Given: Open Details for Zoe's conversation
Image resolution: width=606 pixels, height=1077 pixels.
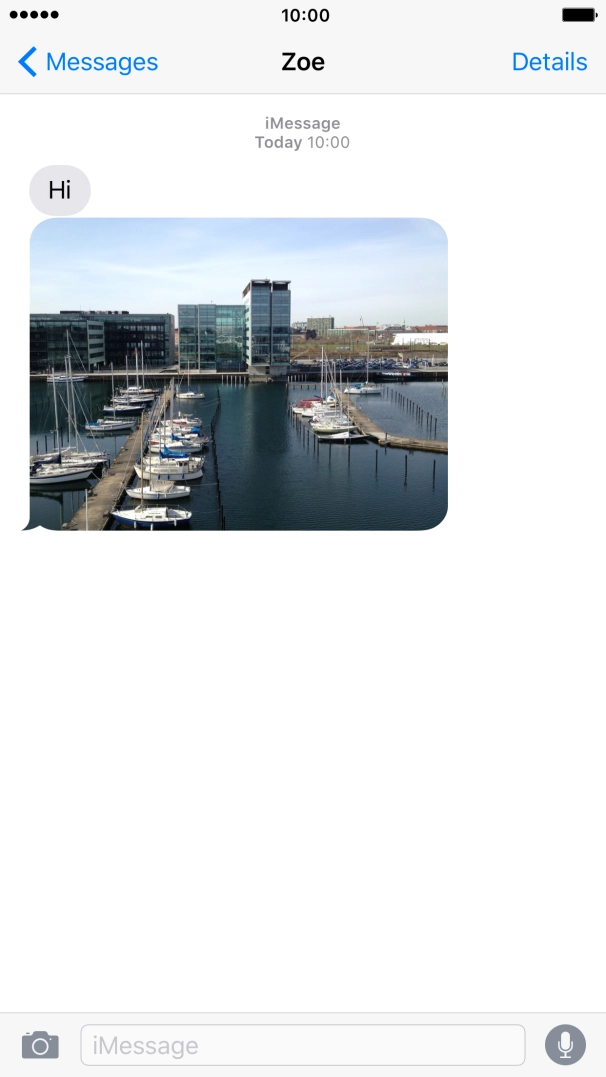Looking at the screenshot, I should tap(549, 62).
